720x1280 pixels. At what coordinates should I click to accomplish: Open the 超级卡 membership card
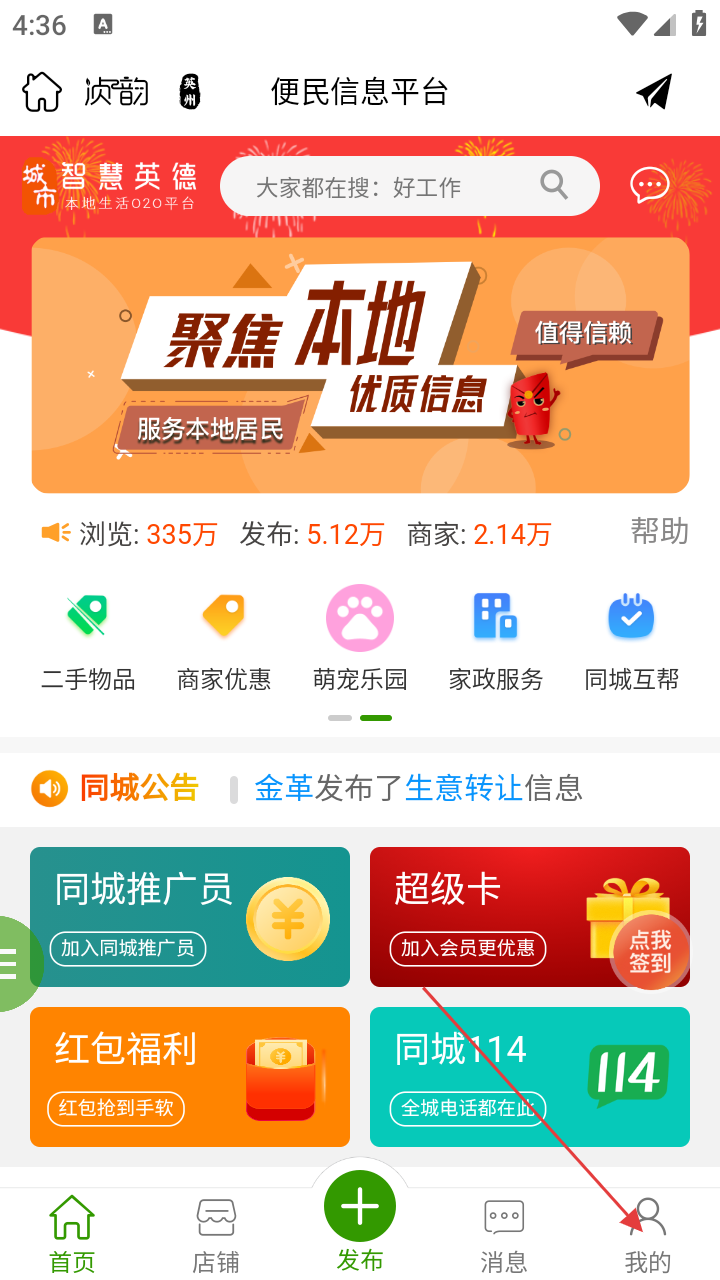coord(490,917)
